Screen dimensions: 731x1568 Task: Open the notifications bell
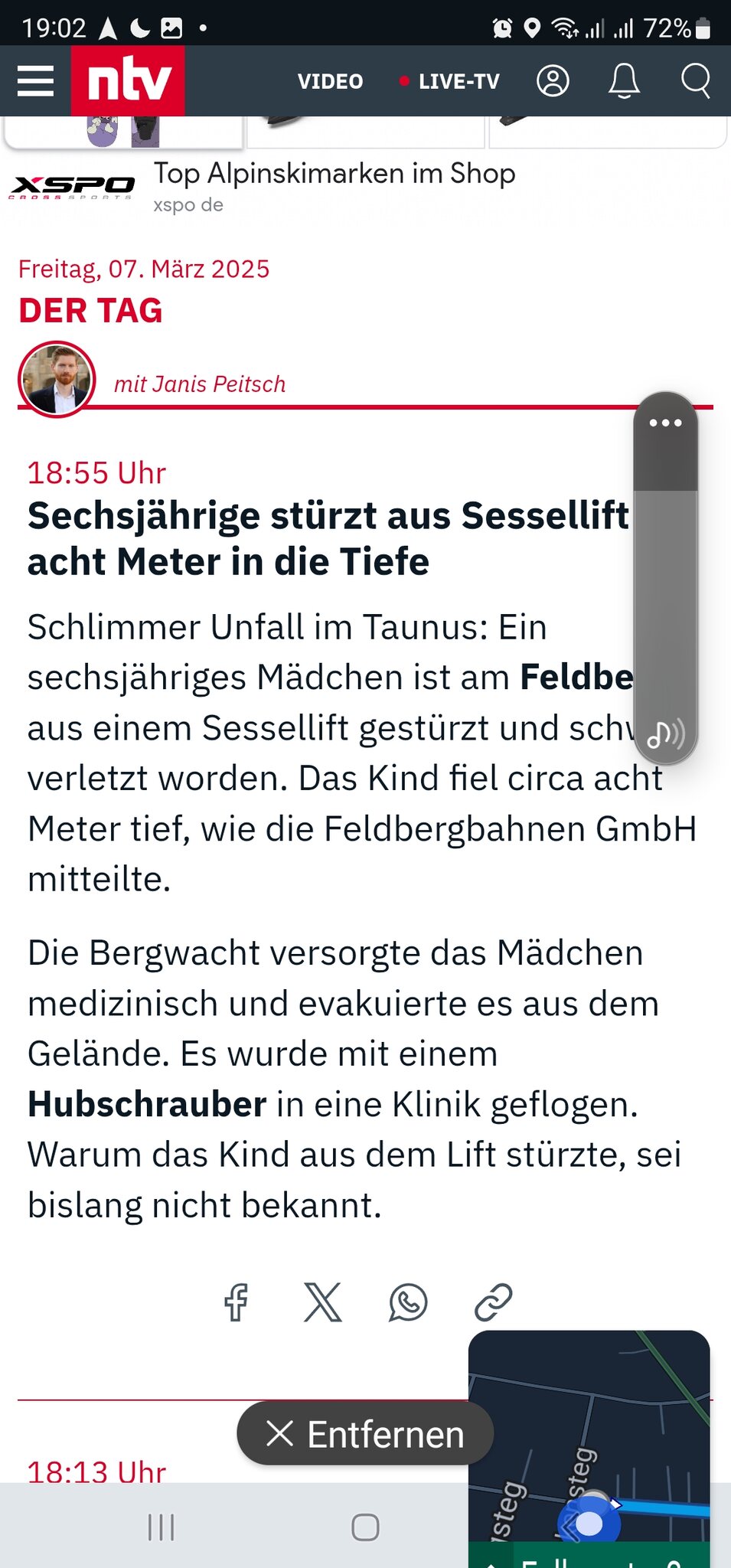click(624, 81)
